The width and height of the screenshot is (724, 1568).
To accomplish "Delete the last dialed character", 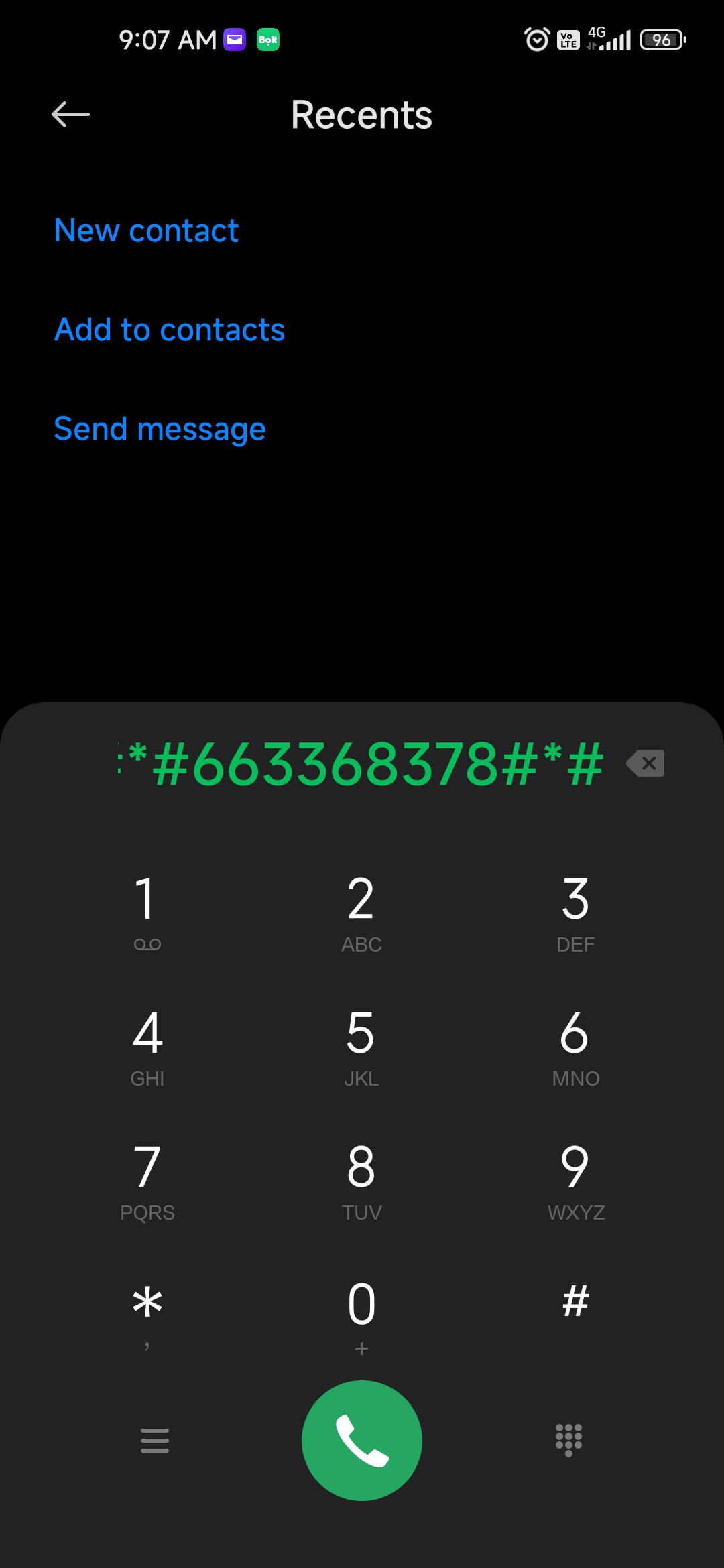I will point(646,763).
